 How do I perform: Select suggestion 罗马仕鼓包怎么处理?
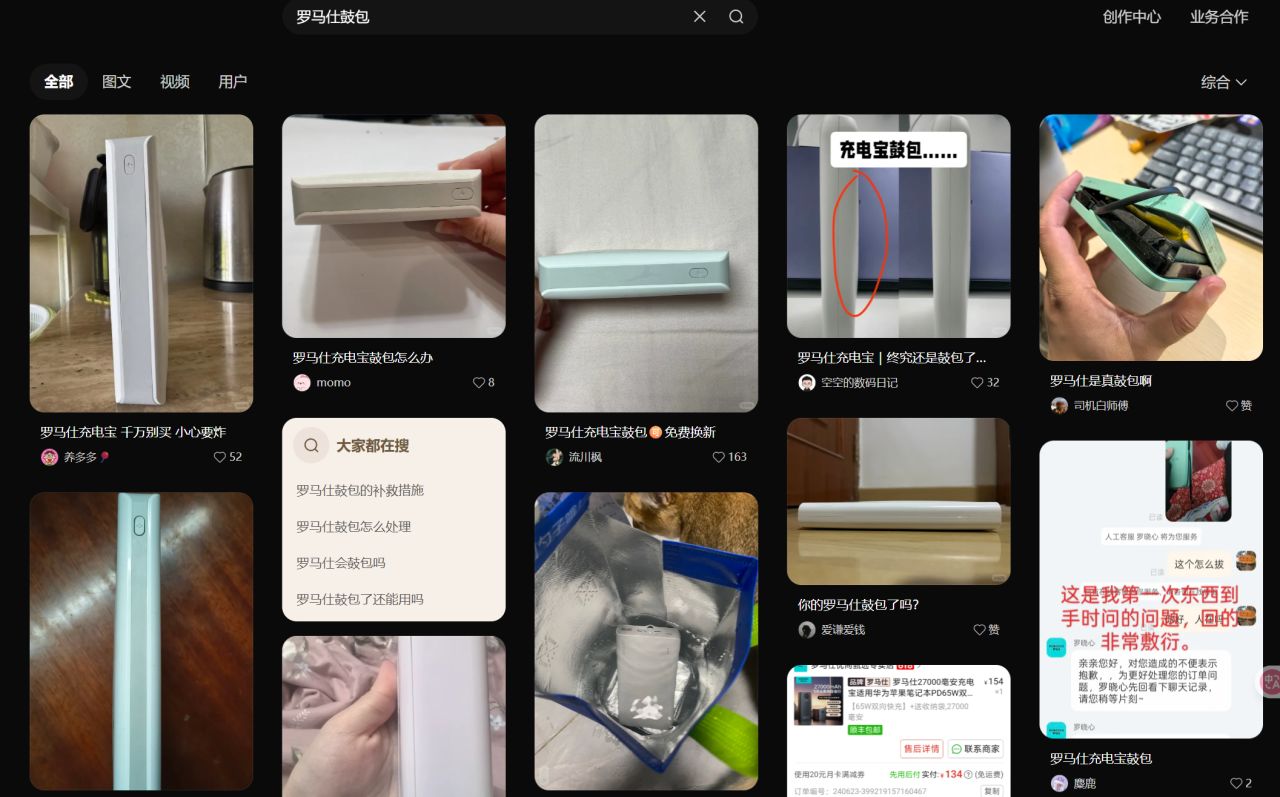tap(354, 526)
